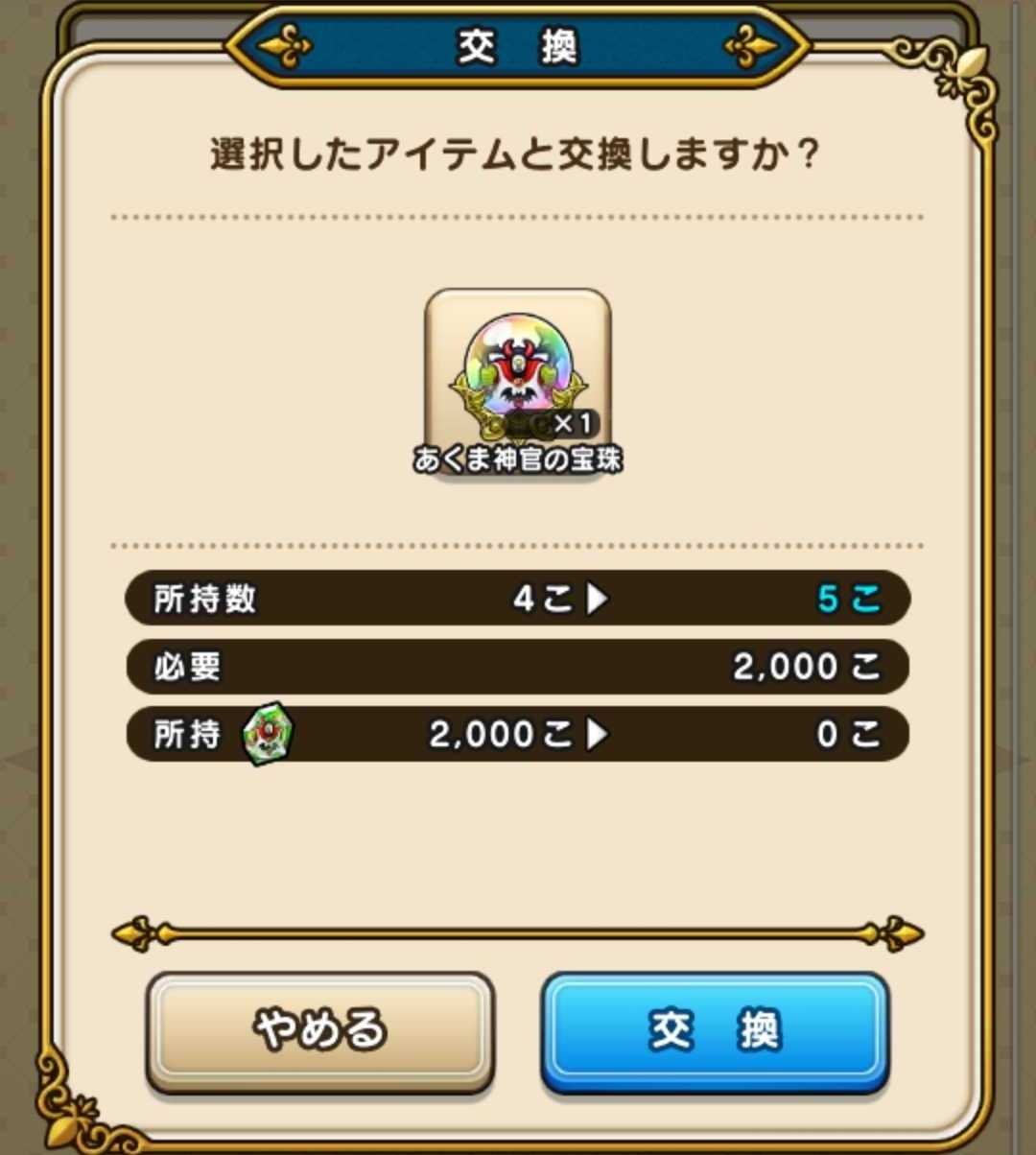Confirm the exchange with the blue 交換 button
This screenshot has width=1036, height=1155.
point(715,1031)
